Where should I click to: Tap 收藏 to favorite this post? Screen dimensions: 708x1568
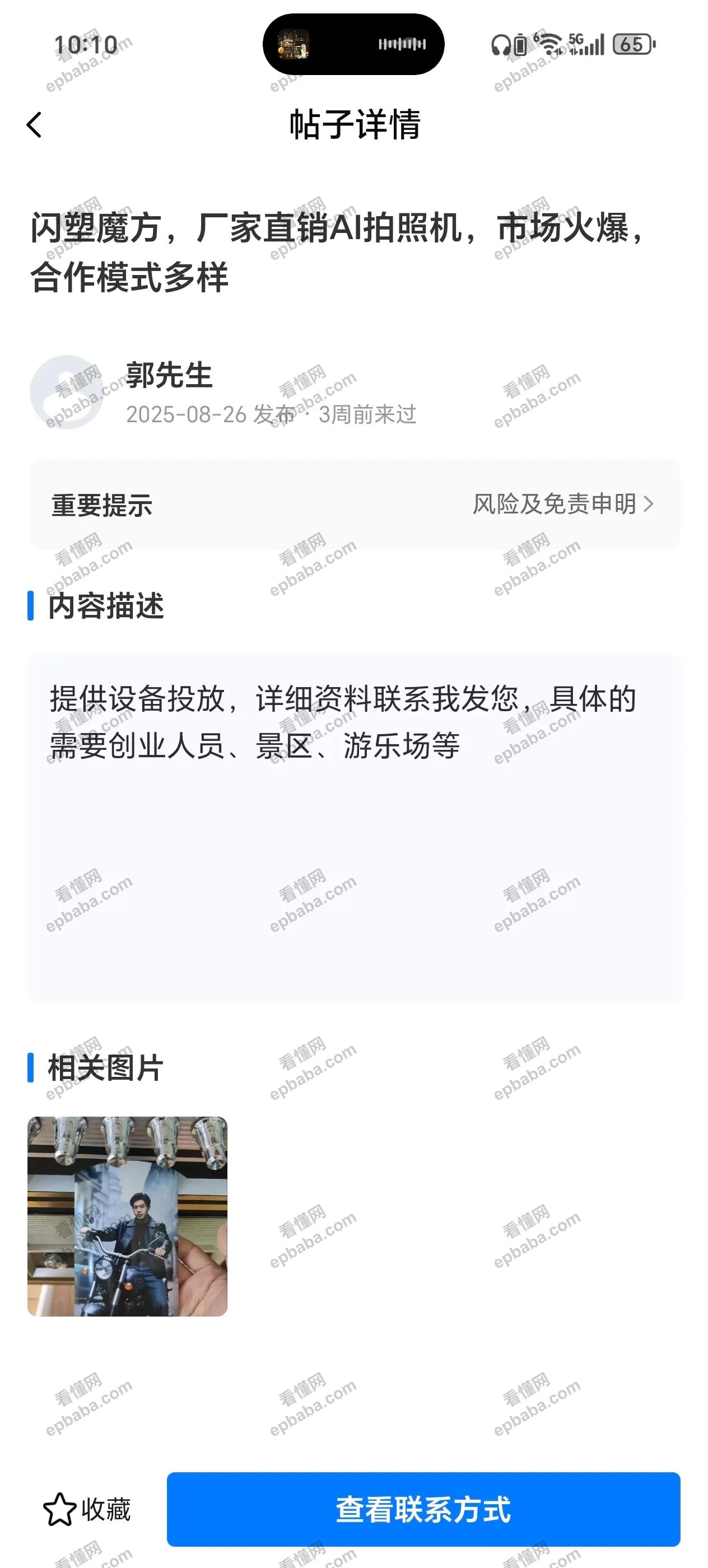pos(88,1510)
